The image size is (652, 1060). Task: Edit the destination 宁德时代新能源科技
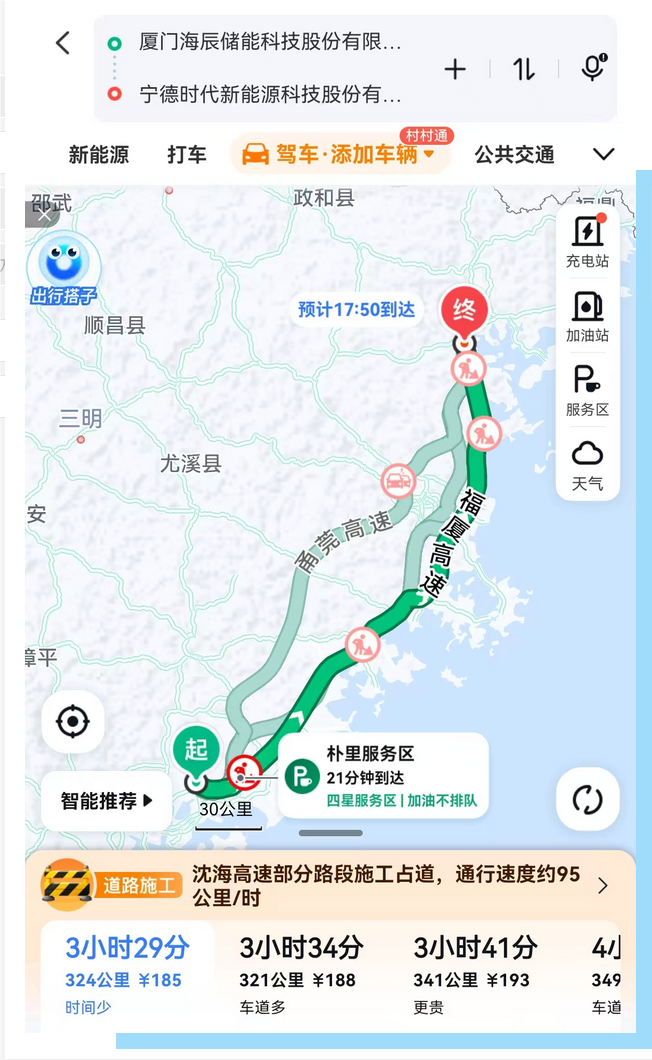pos(270,95)
